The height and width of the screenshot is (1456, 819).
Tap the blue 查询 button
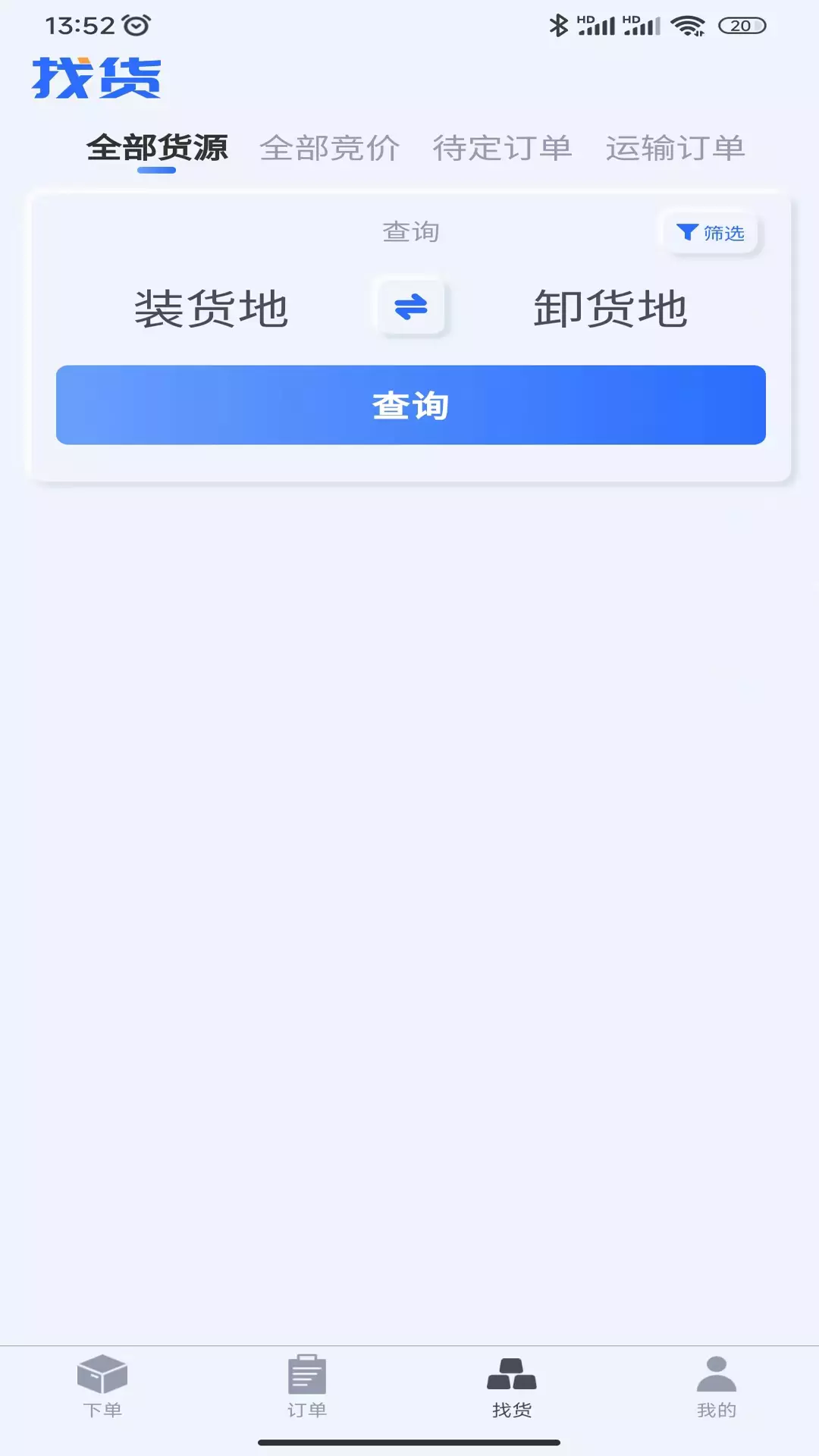click(411, 405)
